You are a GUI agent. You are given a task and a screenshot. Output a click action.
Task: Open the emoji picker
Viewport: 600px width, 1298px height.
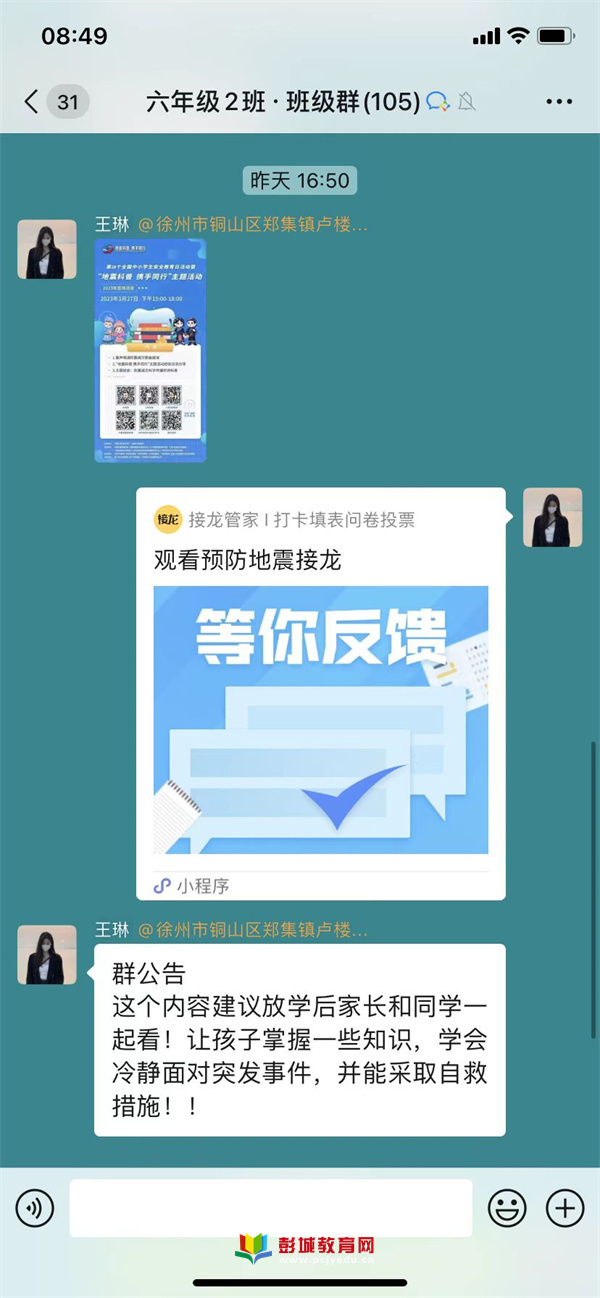(507, 1209)
